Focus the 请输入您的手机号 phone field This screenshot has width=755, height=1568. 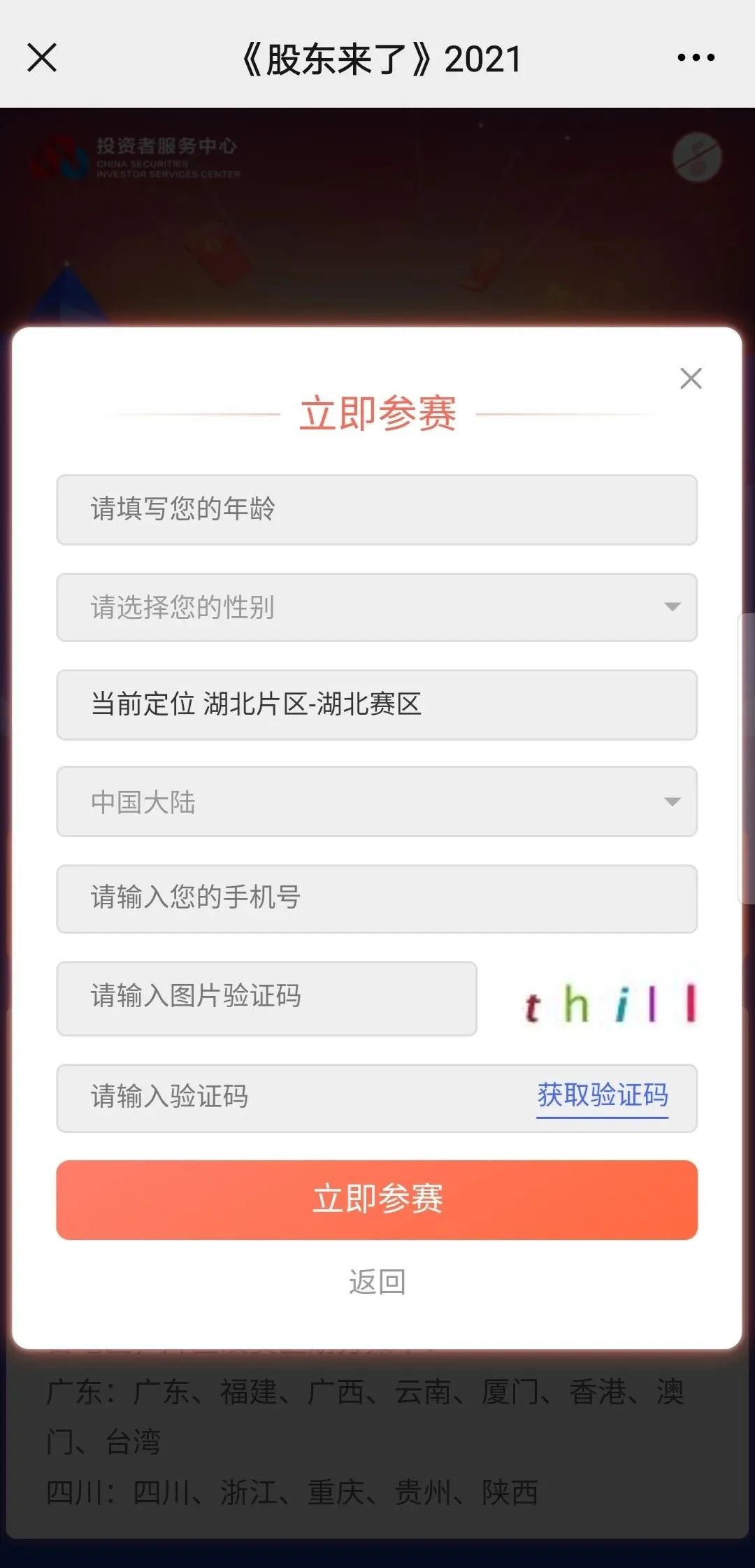[376, 898]
